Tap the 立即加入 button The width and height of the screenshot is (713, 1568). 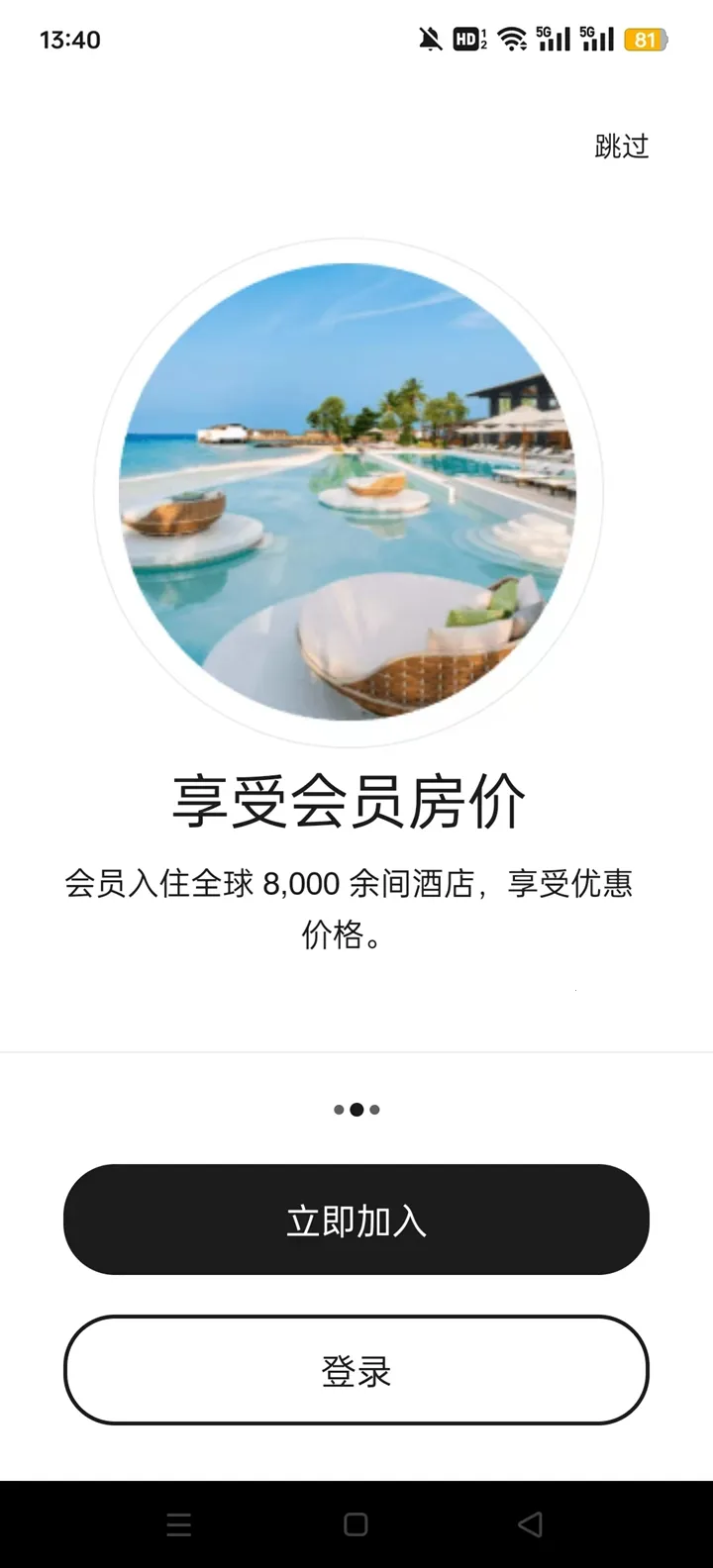tap(356, 1220)
